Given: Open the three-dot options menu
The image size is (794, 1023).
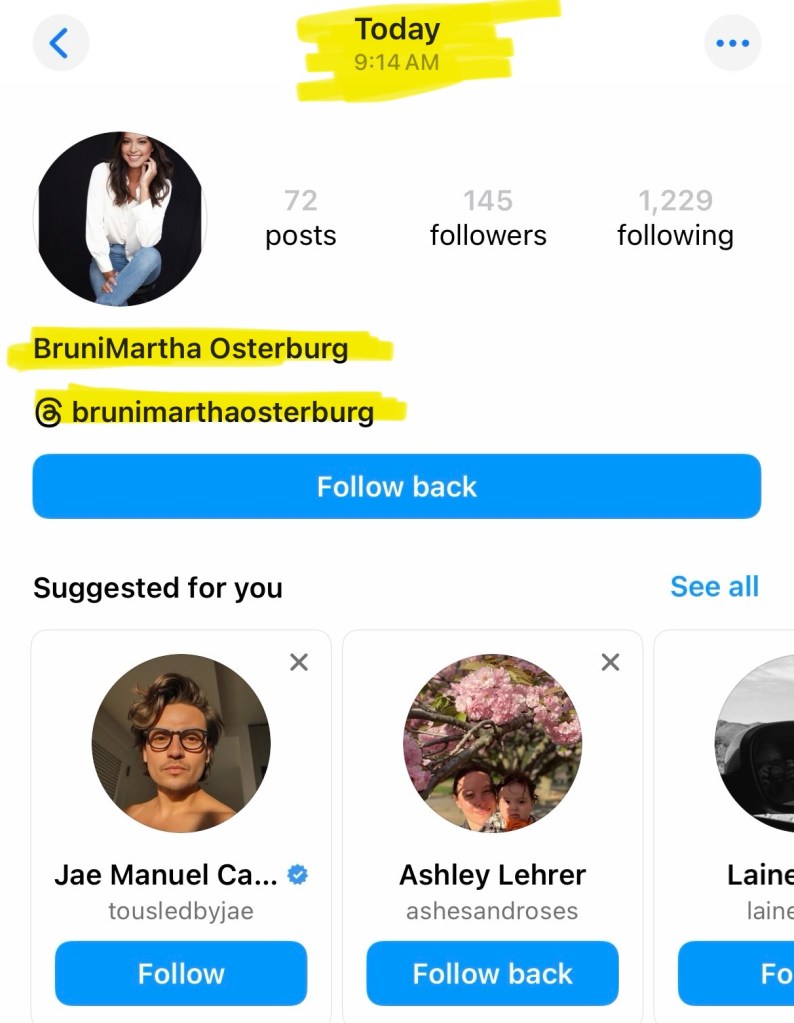Looking at the screenshot, I should [x=732, y=44].
